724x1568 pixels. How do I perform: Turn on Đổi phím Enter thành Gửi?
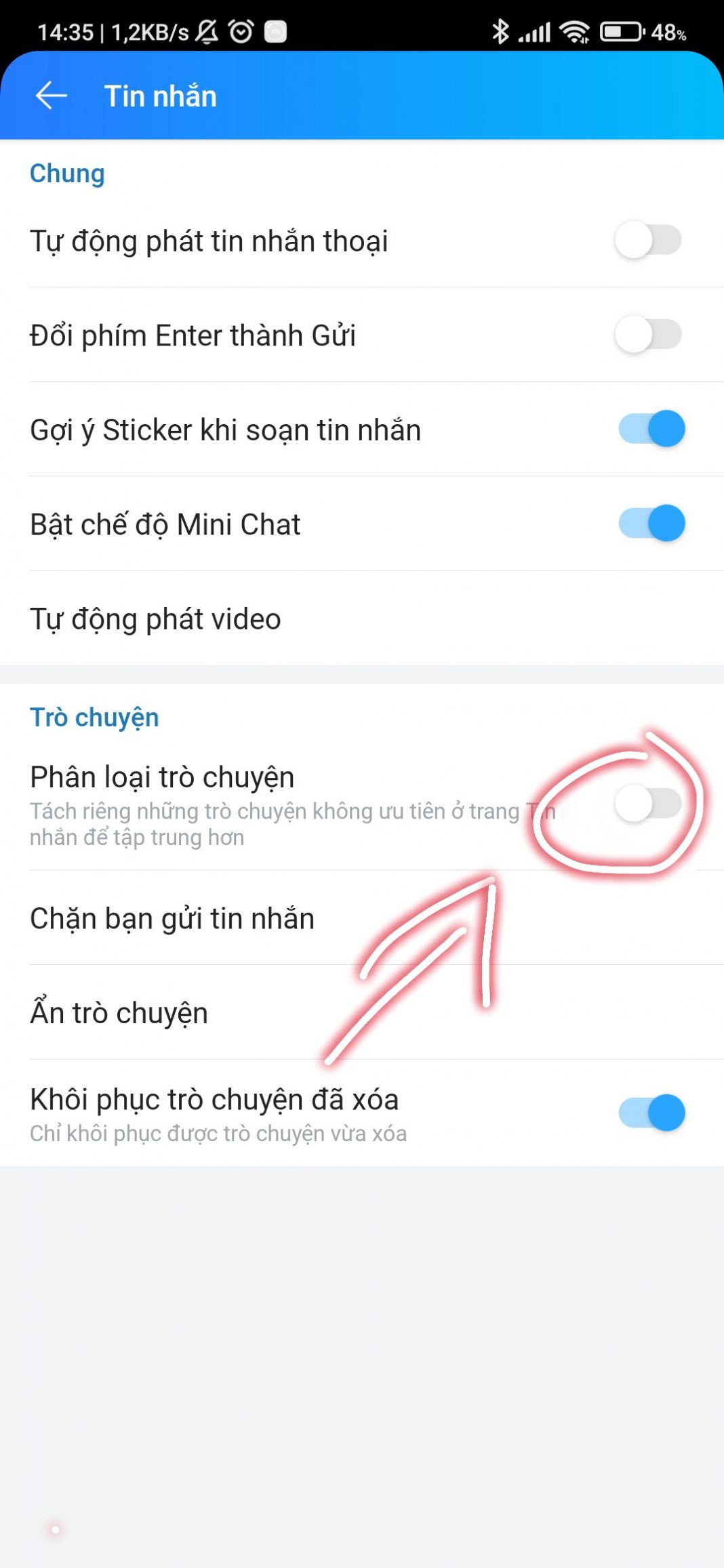[649, 335]
